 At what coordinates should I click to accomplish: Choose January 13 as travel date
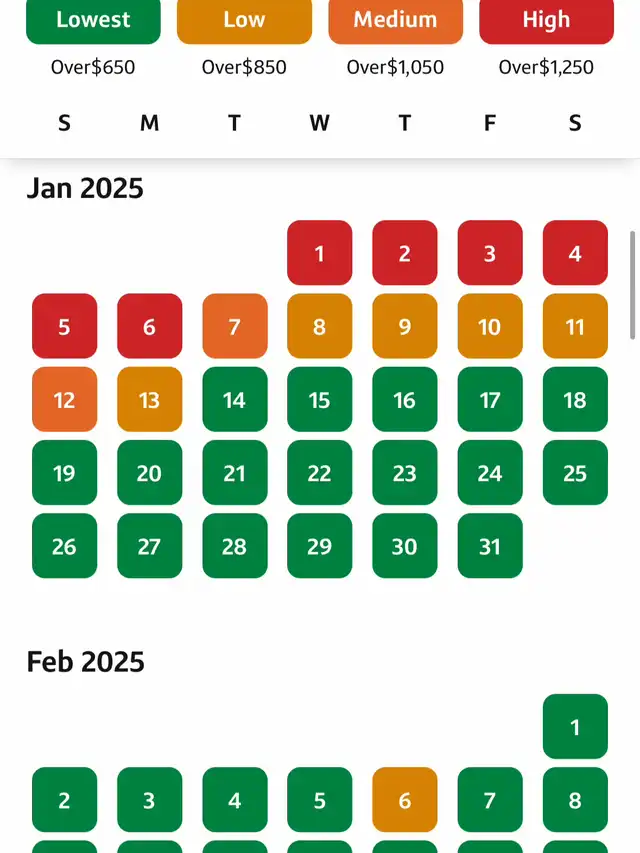pos(149,399)
